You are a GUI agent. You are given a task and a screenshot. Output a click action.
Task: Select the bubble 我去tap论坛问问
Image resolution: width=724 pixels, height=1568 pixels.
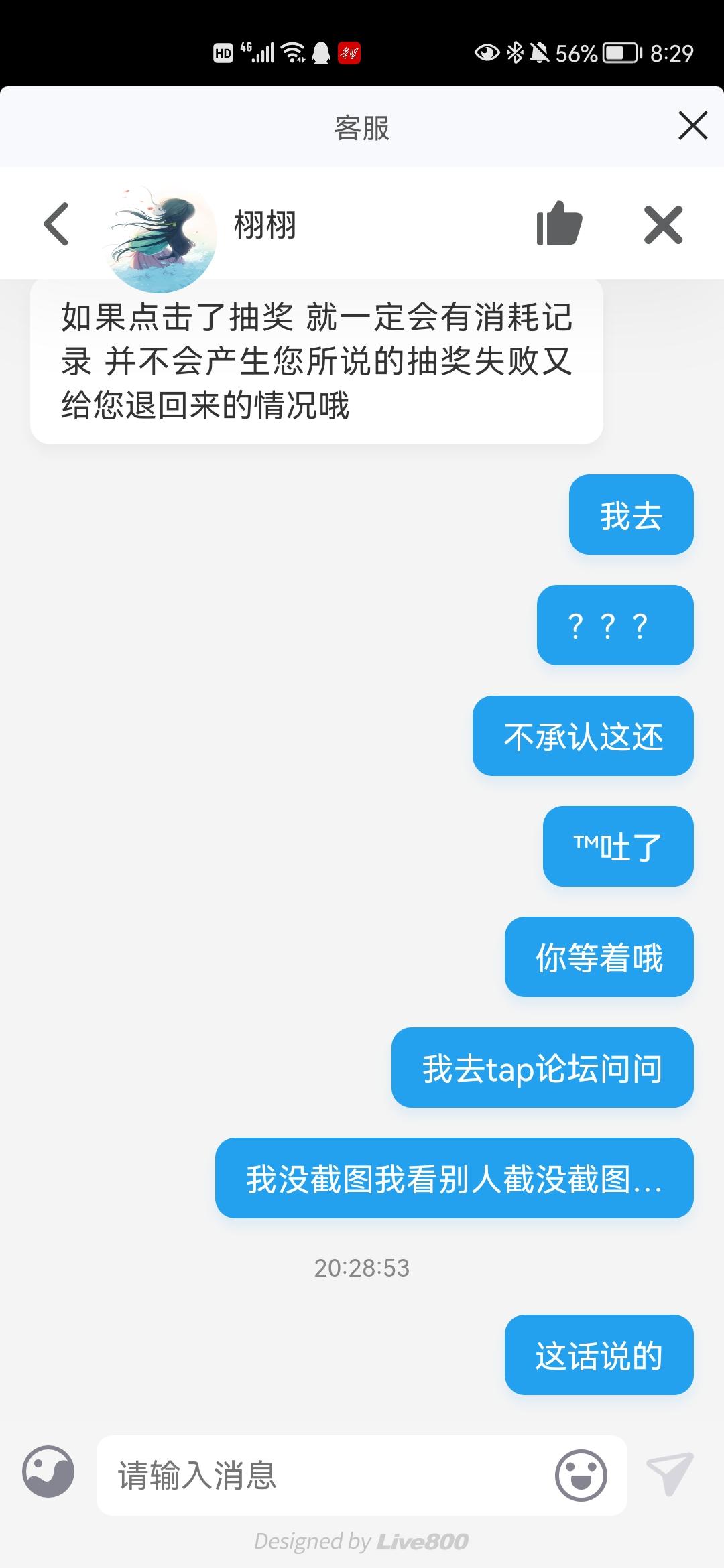[543, 1067]
